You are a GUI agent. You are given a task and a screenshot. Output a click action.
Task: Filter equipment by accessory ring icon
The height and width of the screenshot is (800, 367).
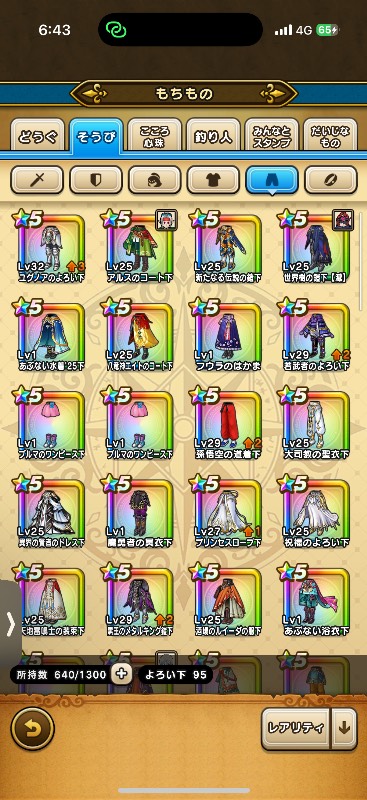coord(331,180)
